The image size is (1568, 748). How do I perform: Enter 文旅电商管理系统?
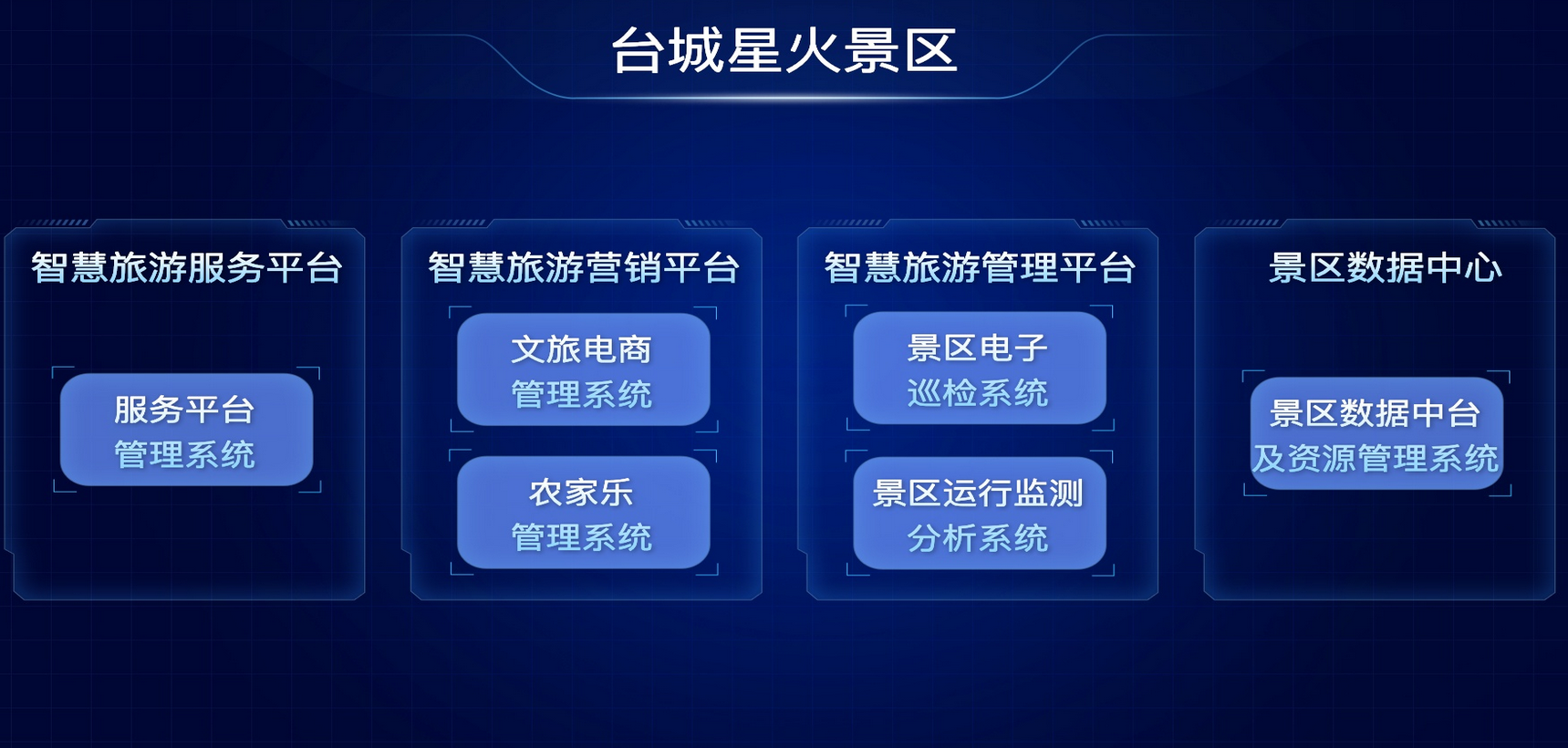point(583,369)
